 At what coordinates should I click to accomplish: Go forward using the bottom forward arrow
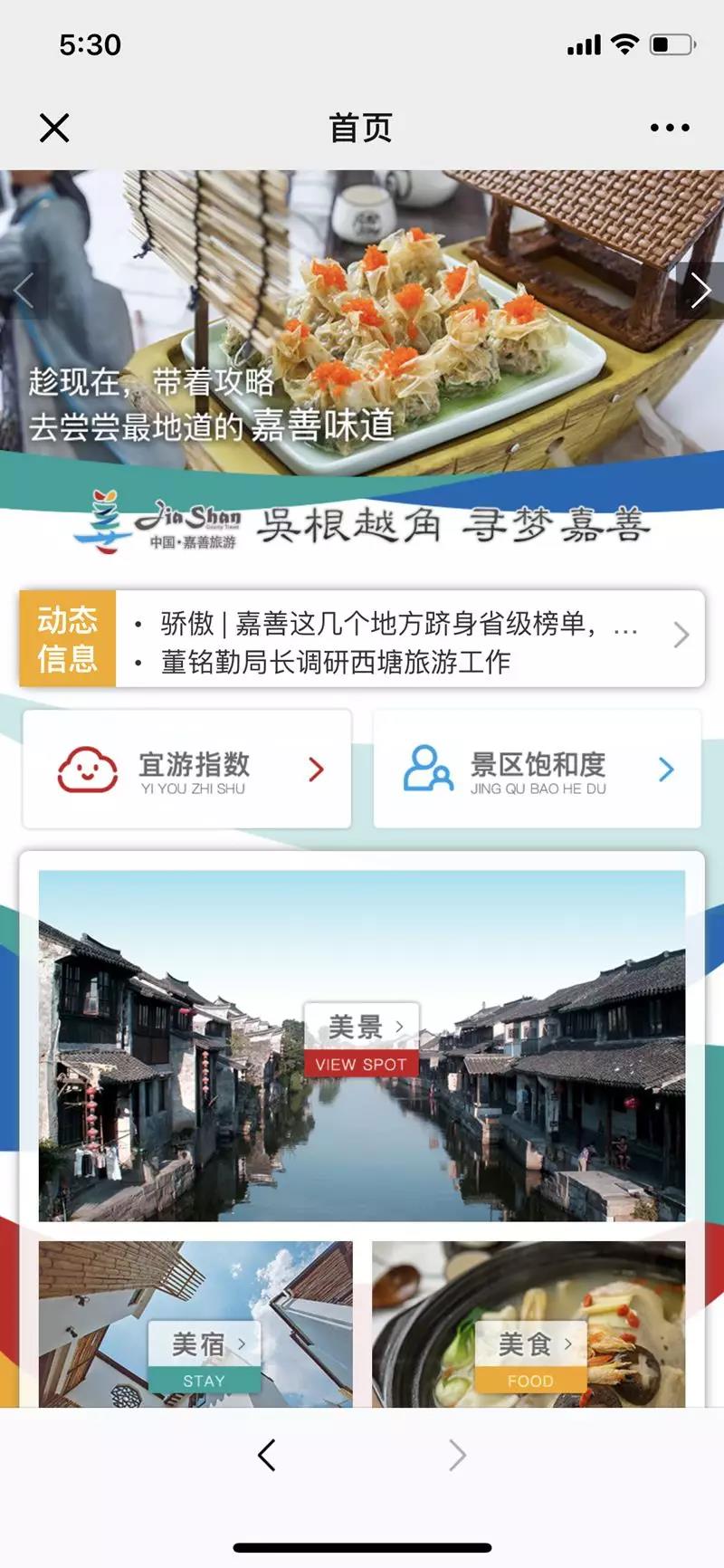click(x=457, y=1455)
